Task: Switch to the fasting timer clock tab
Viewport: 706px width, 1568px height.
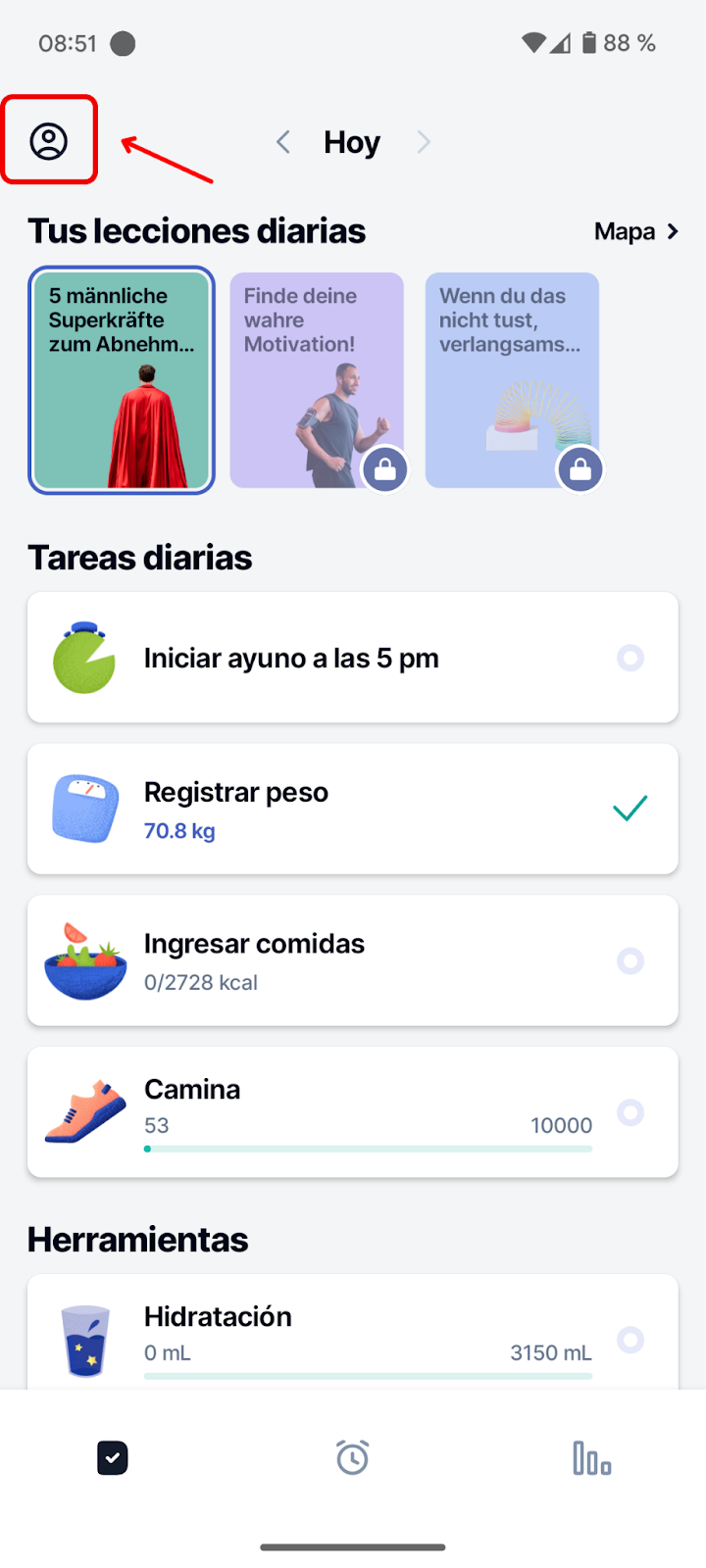Action: point(352,1457)
